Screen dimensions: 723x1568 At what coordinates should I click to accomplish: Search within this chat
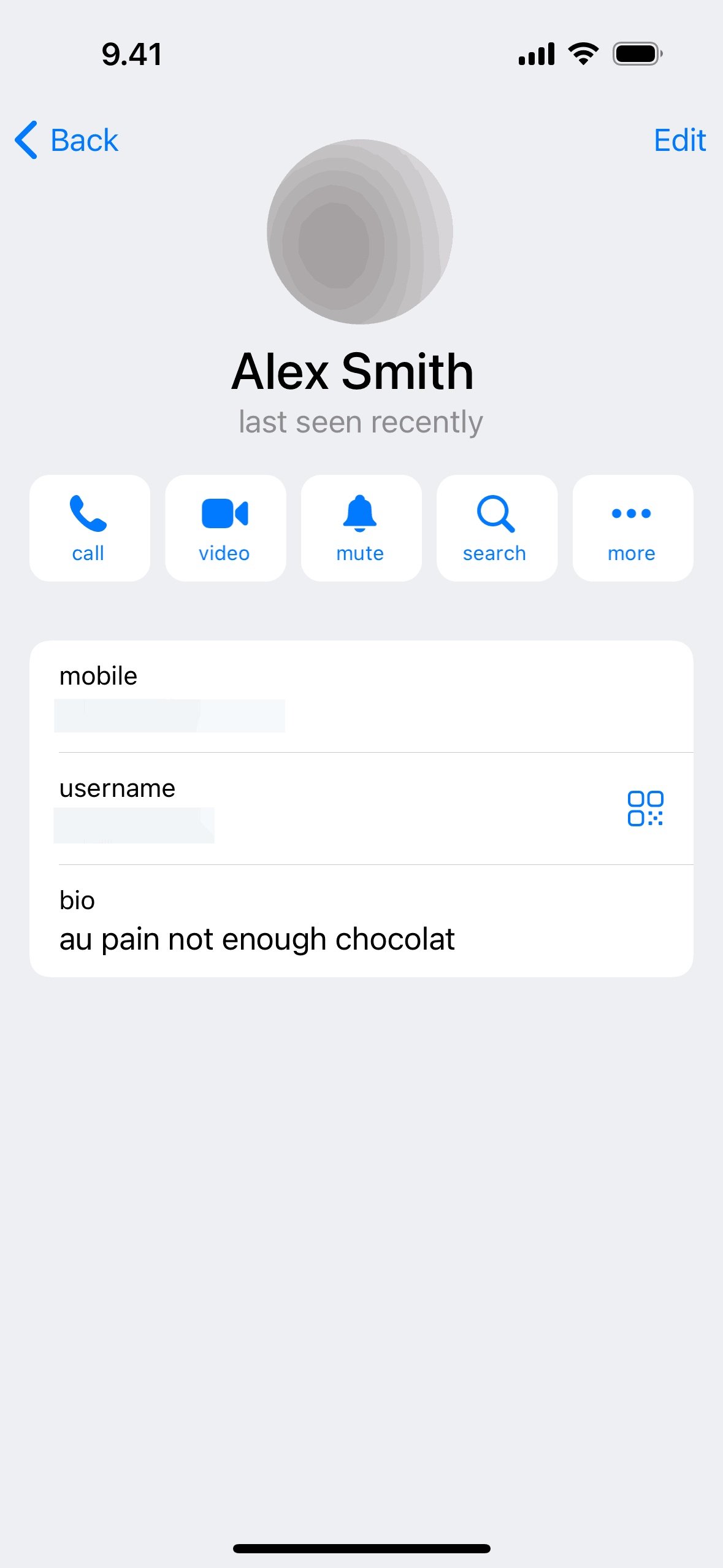point(496,528)
